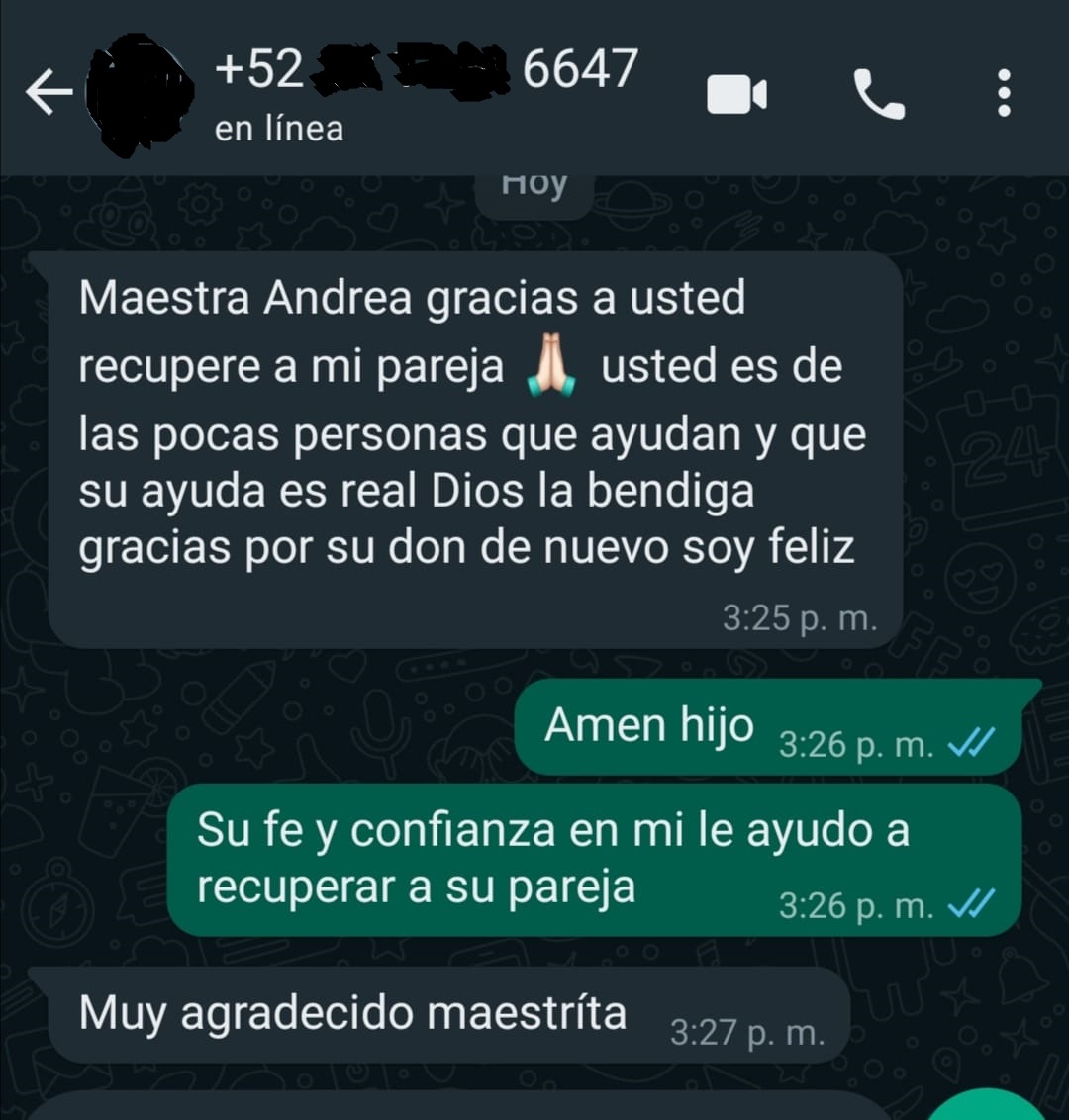1069x1120 pixels.
Task: Open the three-dot overflow menu
Action: coord(1004,92)
